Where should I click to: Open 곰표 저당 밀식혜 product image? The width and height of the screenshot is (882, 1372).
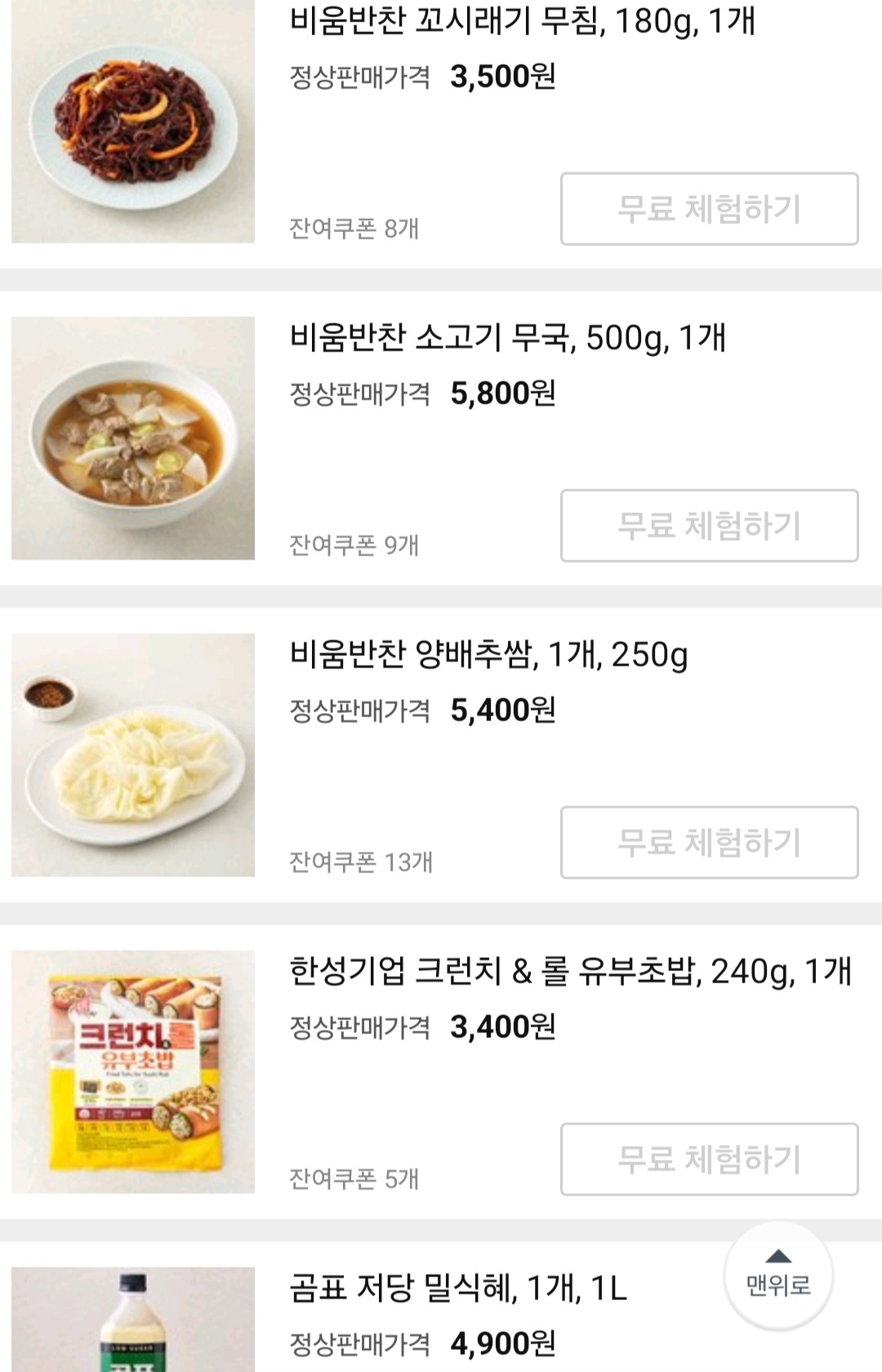click(x=133, y=1319)
